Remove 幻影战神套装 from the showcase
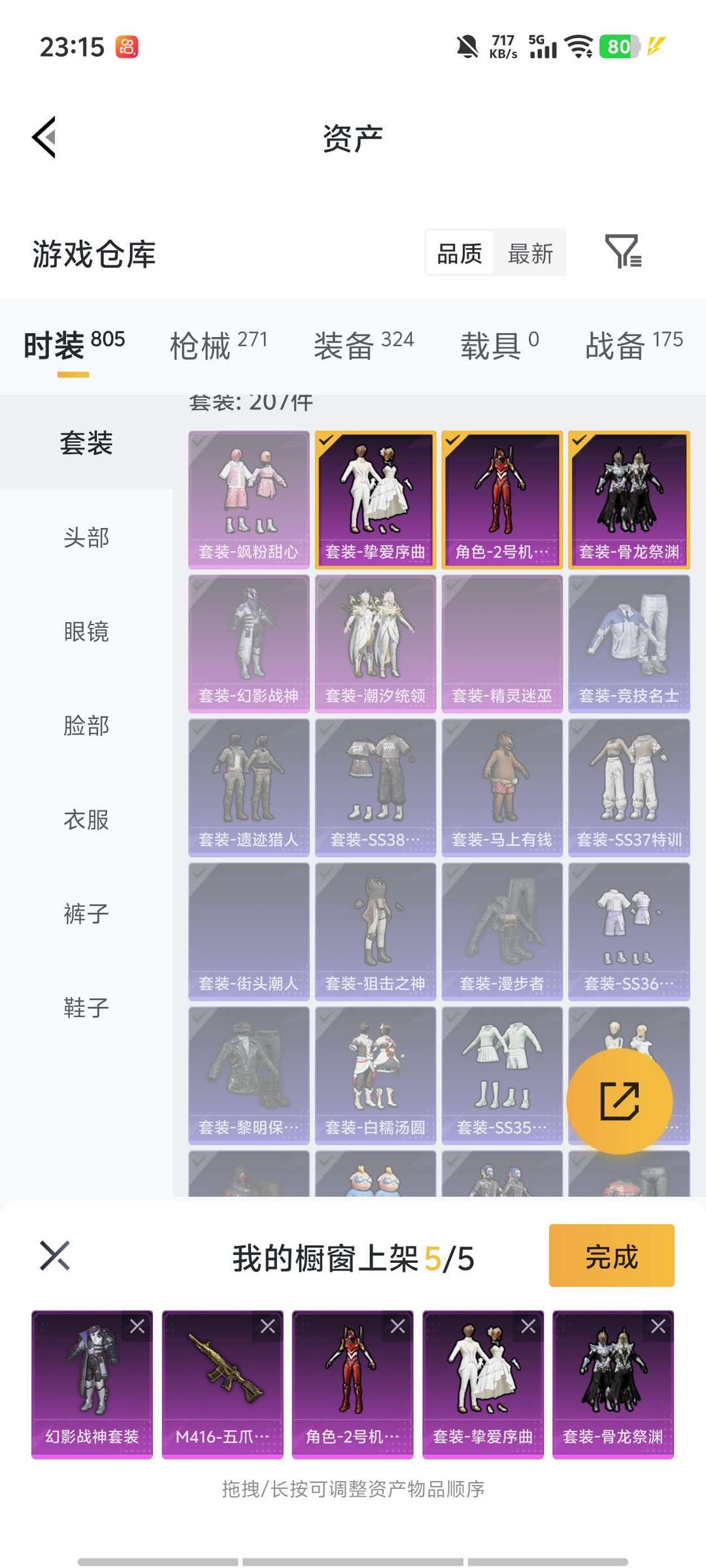This screenshot has width=706, height=1568. 137,1326
